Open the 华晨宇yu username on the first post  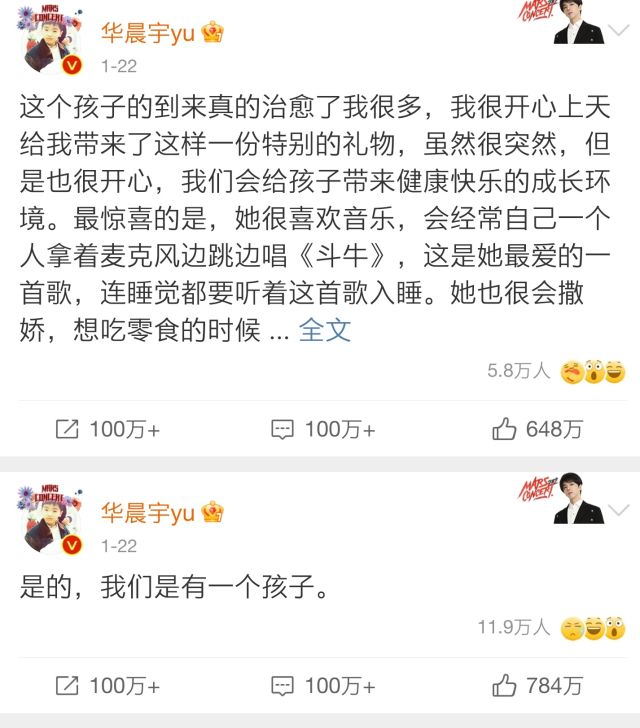(148, 33)
